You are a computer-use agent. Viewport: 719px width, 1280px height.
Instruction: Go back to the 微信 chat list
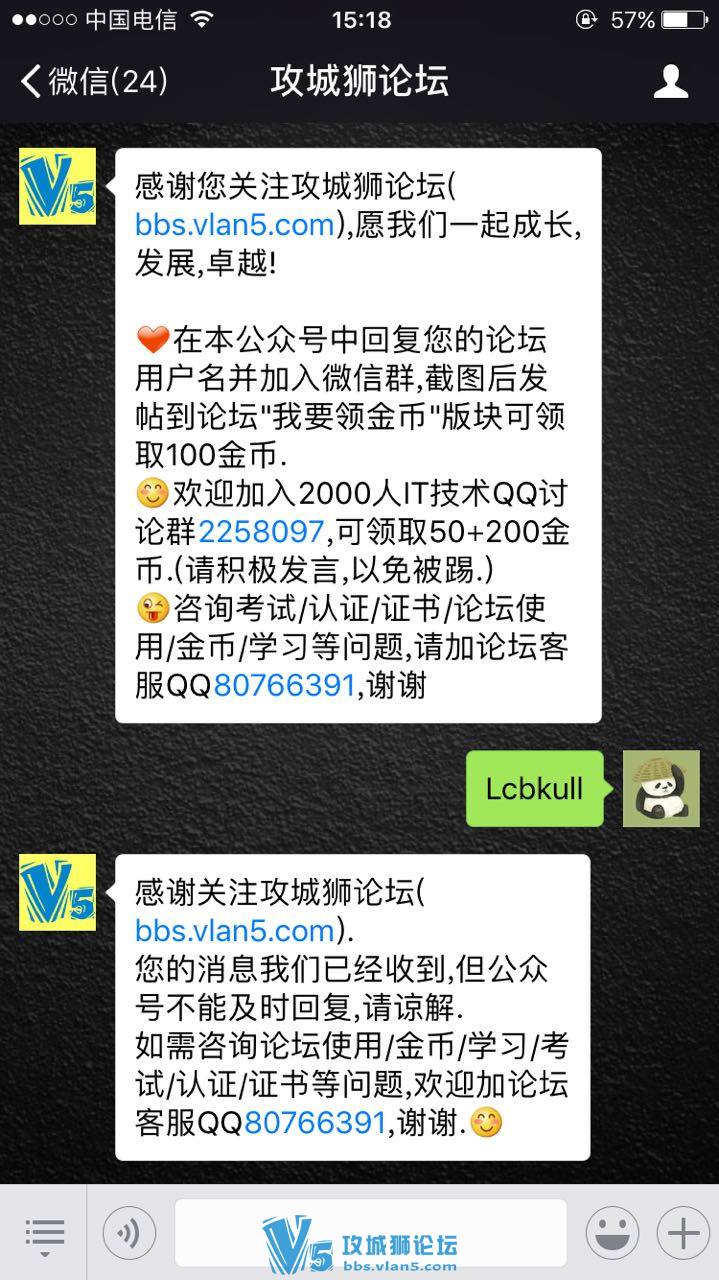pyautogui.click(x=94, y=81)
